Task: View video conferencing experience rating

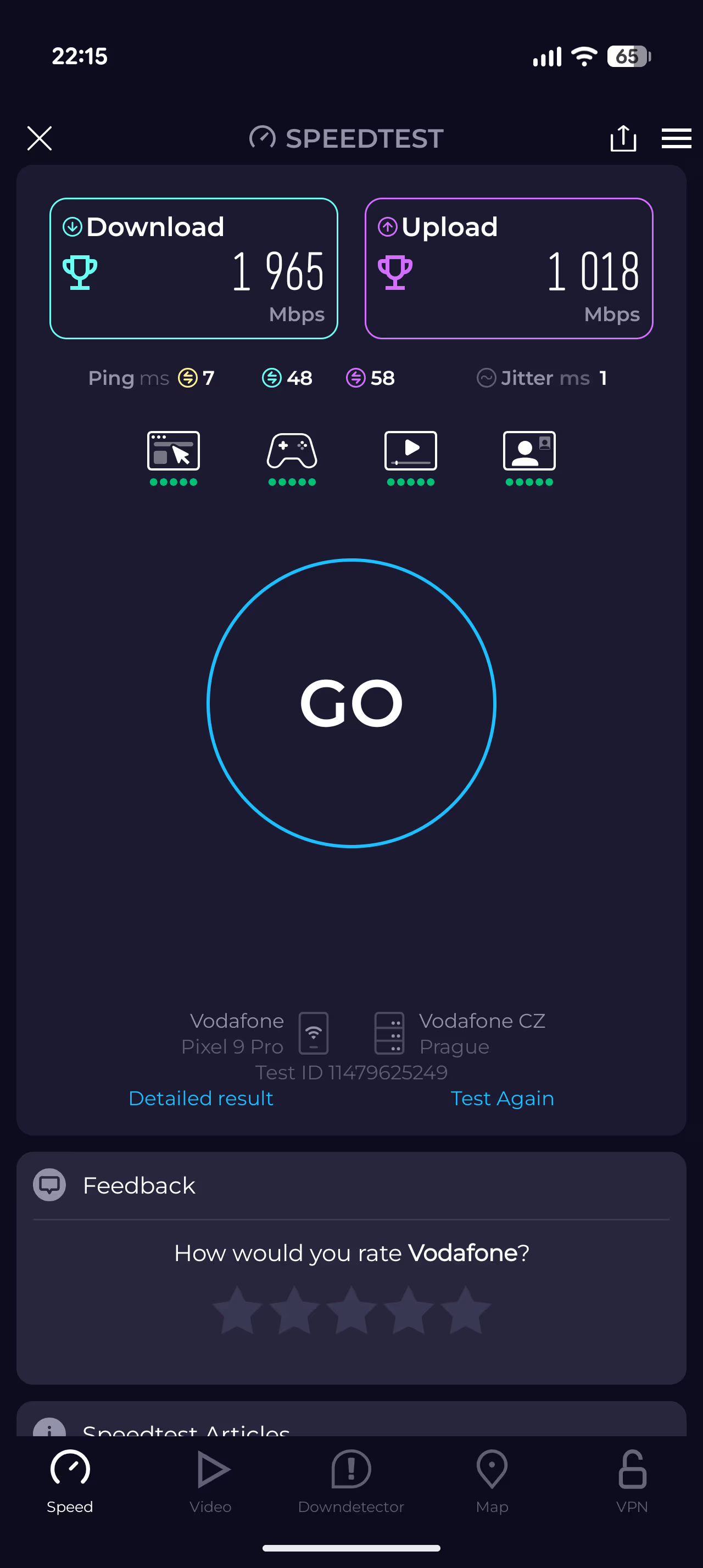Action: click(x=529, y=457)
